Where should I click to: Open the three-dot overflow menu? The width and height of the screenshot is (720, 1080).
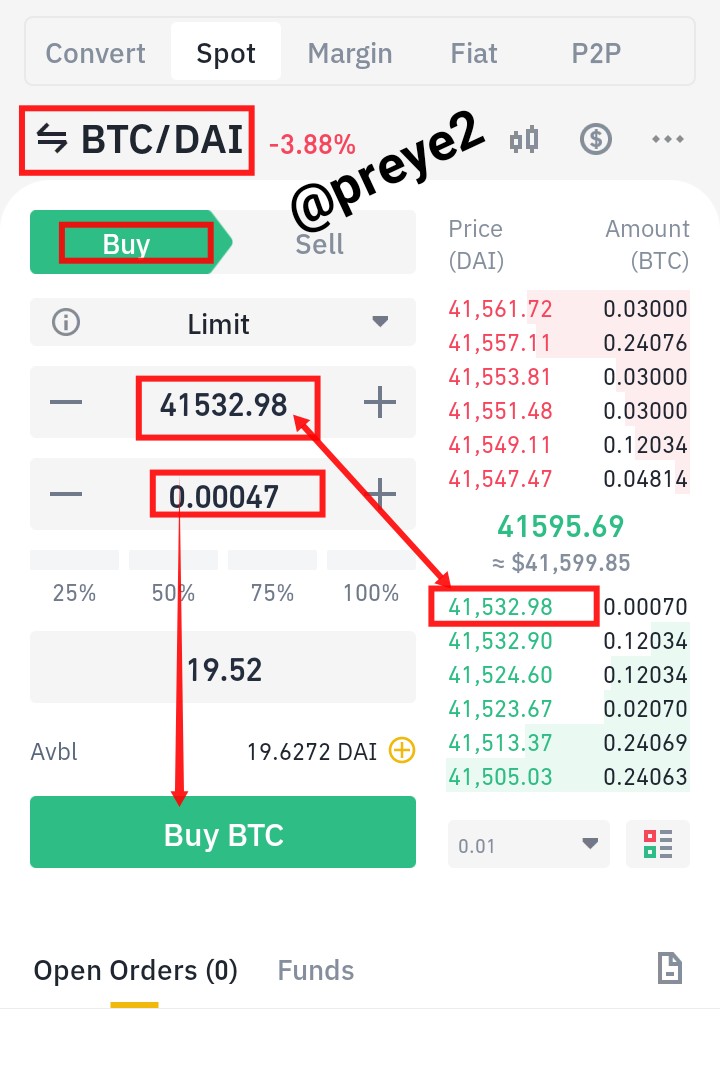(668, 139)
